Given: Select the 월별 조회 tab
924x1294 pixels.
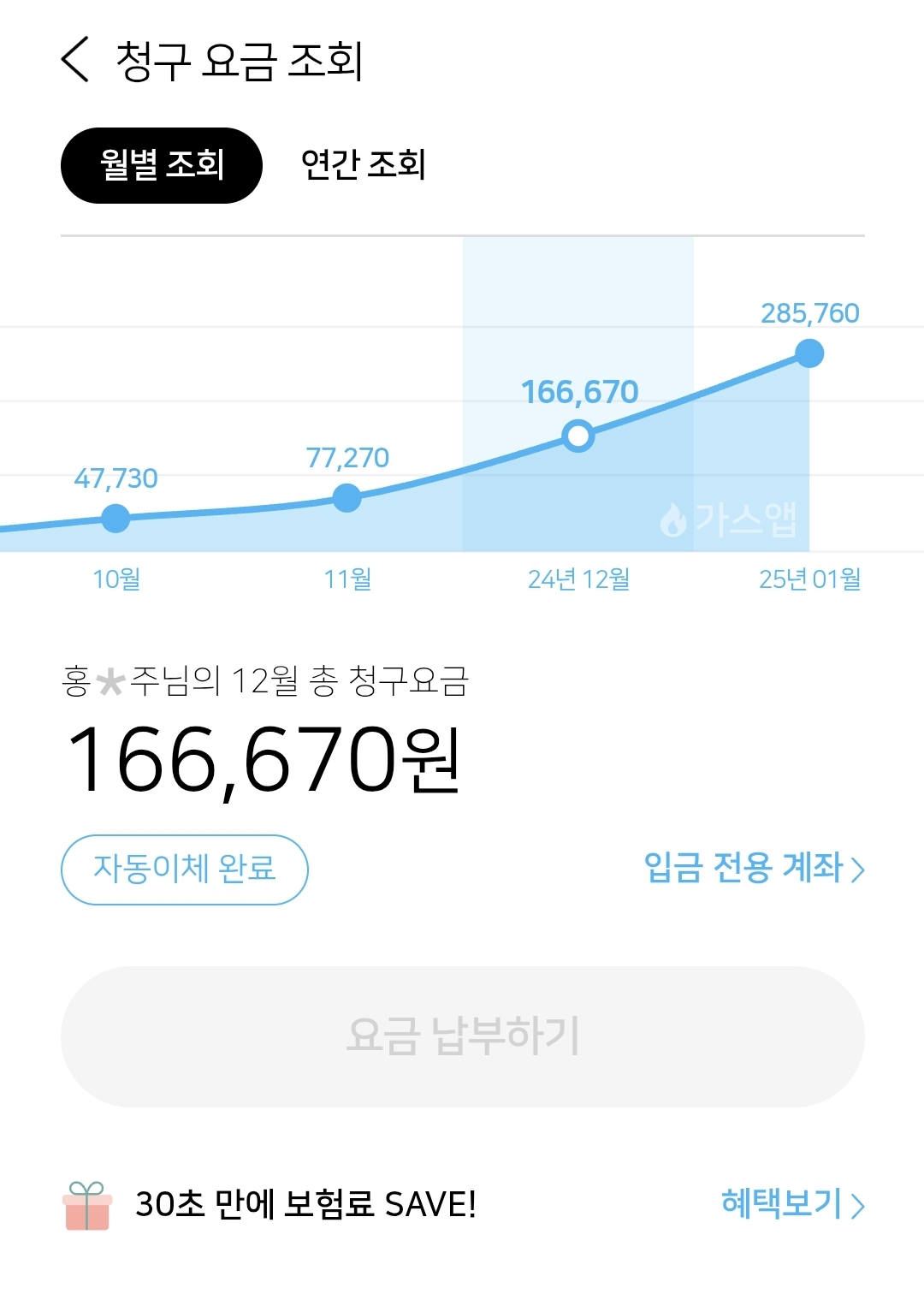Looking at the screenshot, I should click(x=162, y=165).
